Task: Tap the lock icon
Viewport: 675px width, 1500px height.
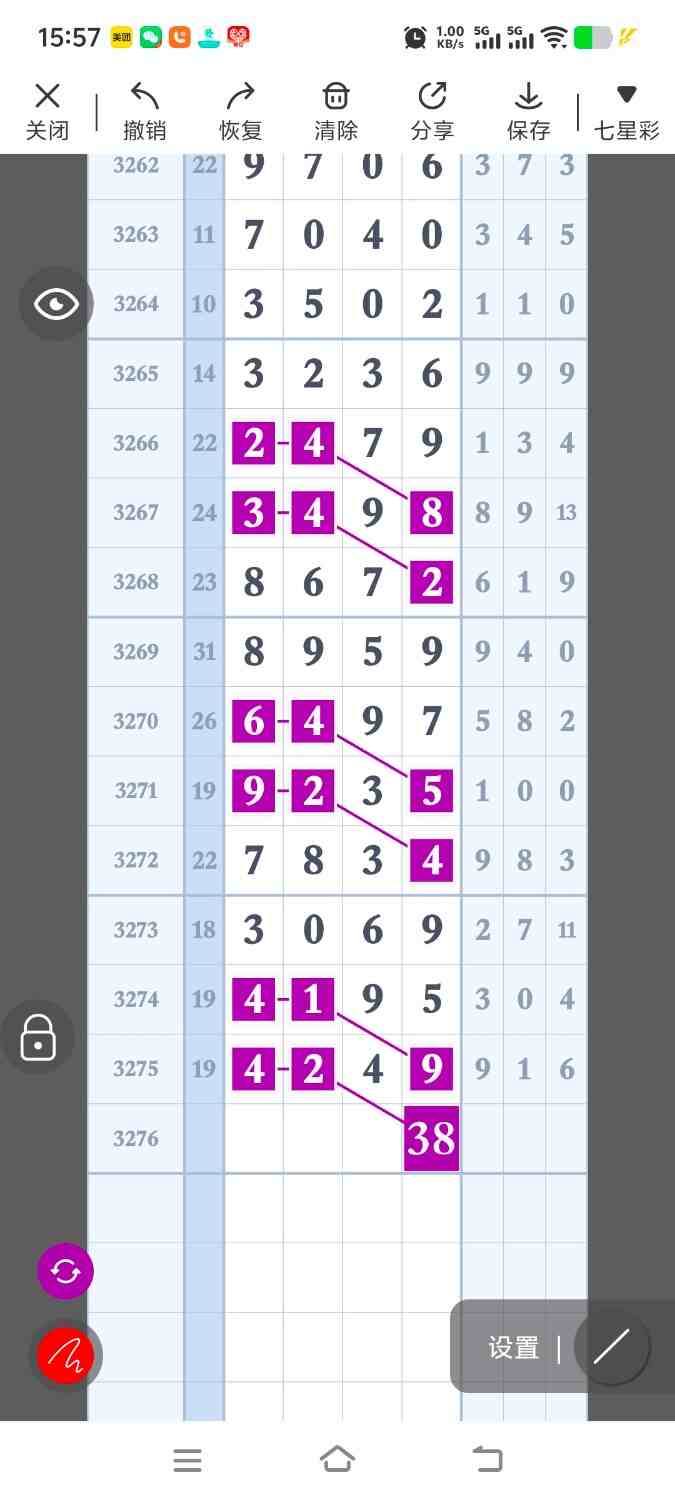Action: (38, 1038)
